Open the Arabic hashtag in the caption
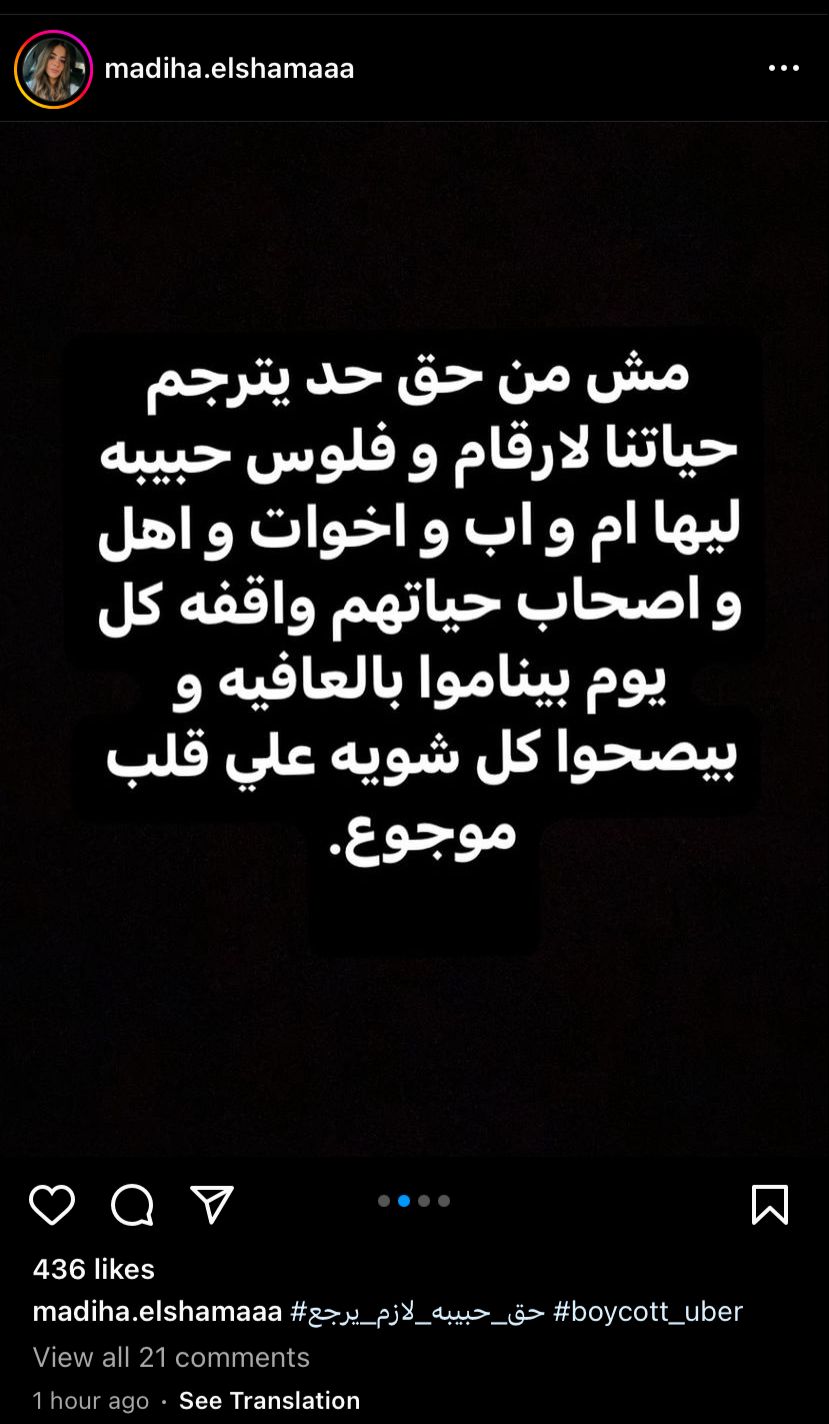The height and width of the screenshot is (1424, 829). click(417, 1312)
